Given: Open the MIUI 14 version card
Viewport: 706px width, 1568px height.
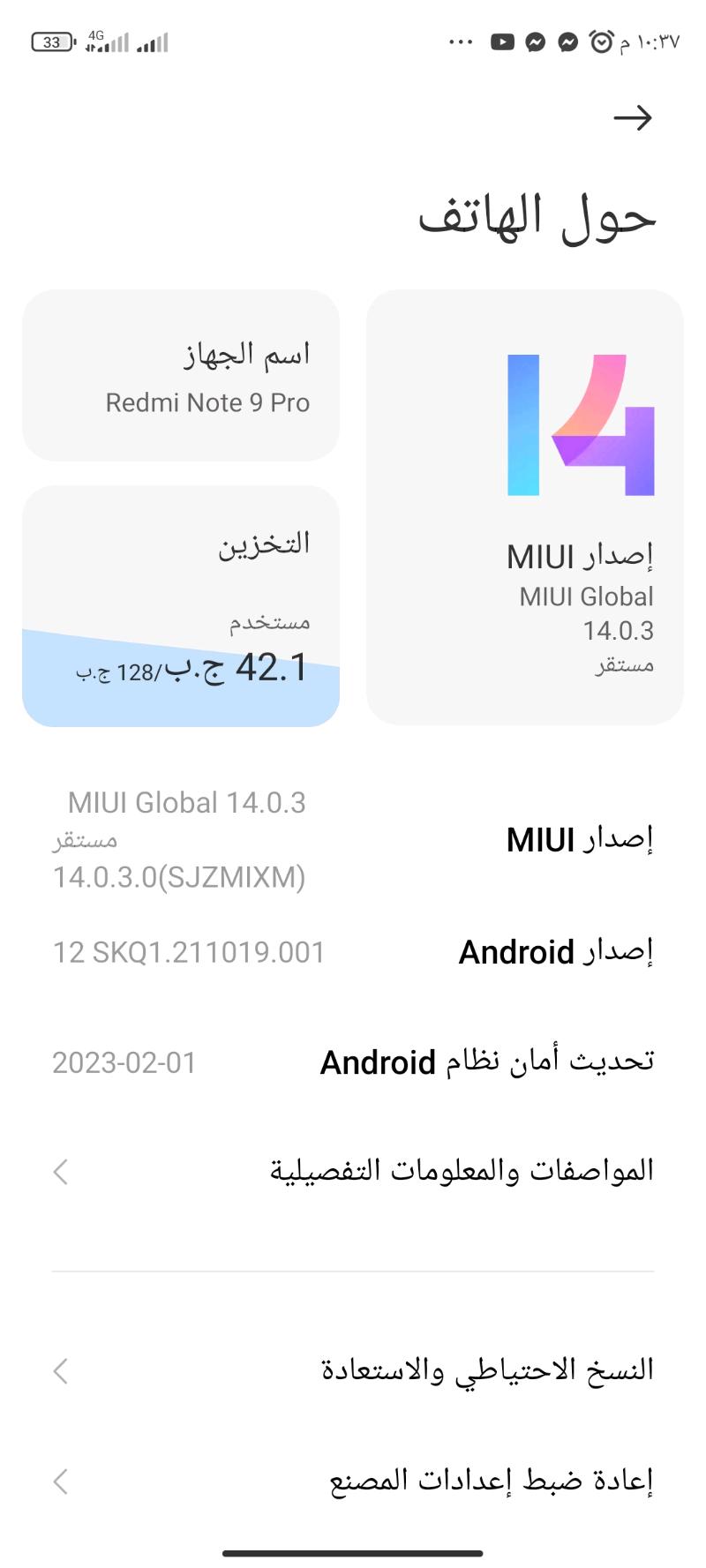Looking at the screenshot, I should pos(525,507).
